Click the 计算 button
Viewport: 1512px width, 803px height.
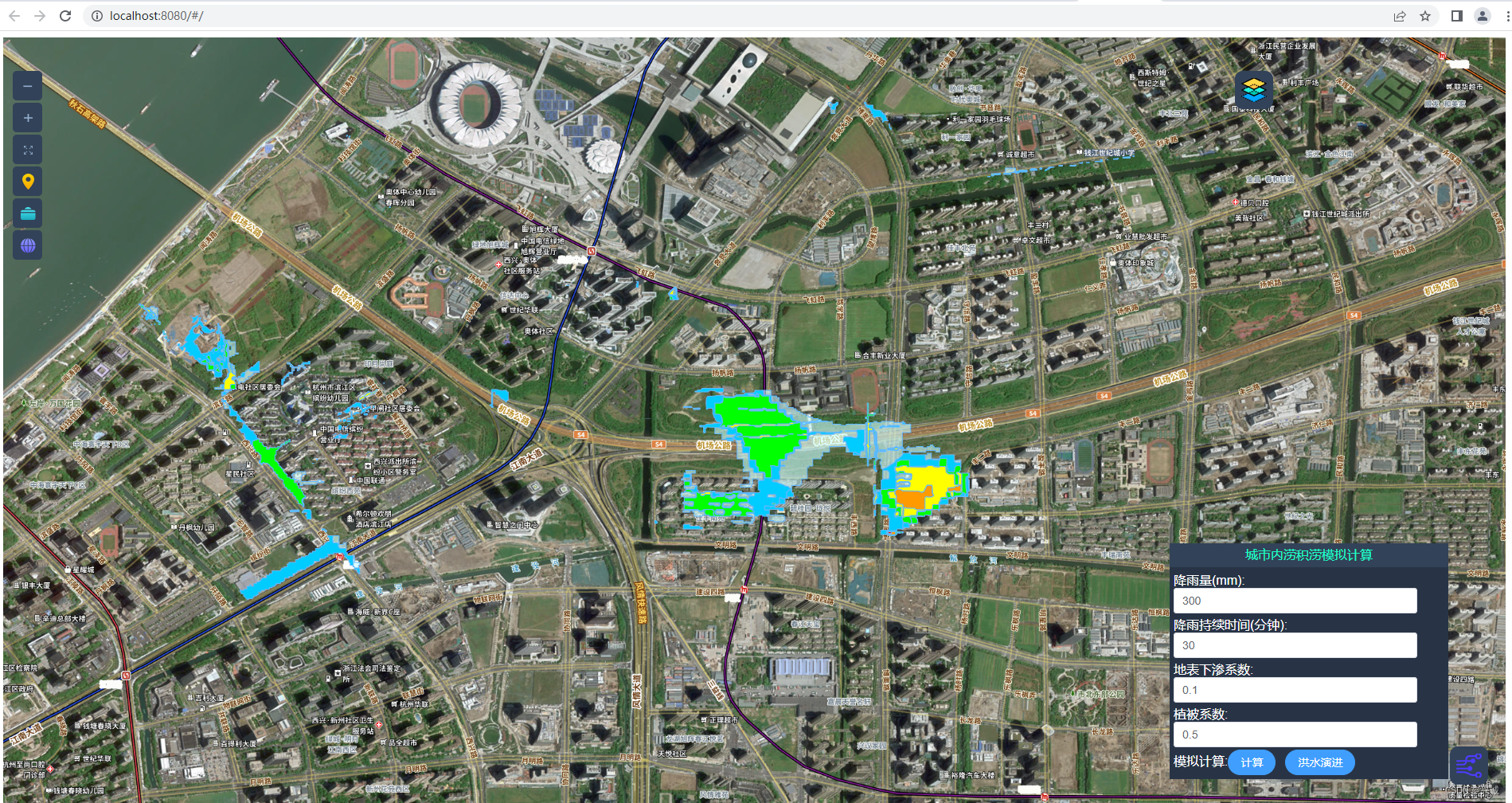pos(1251,762)
